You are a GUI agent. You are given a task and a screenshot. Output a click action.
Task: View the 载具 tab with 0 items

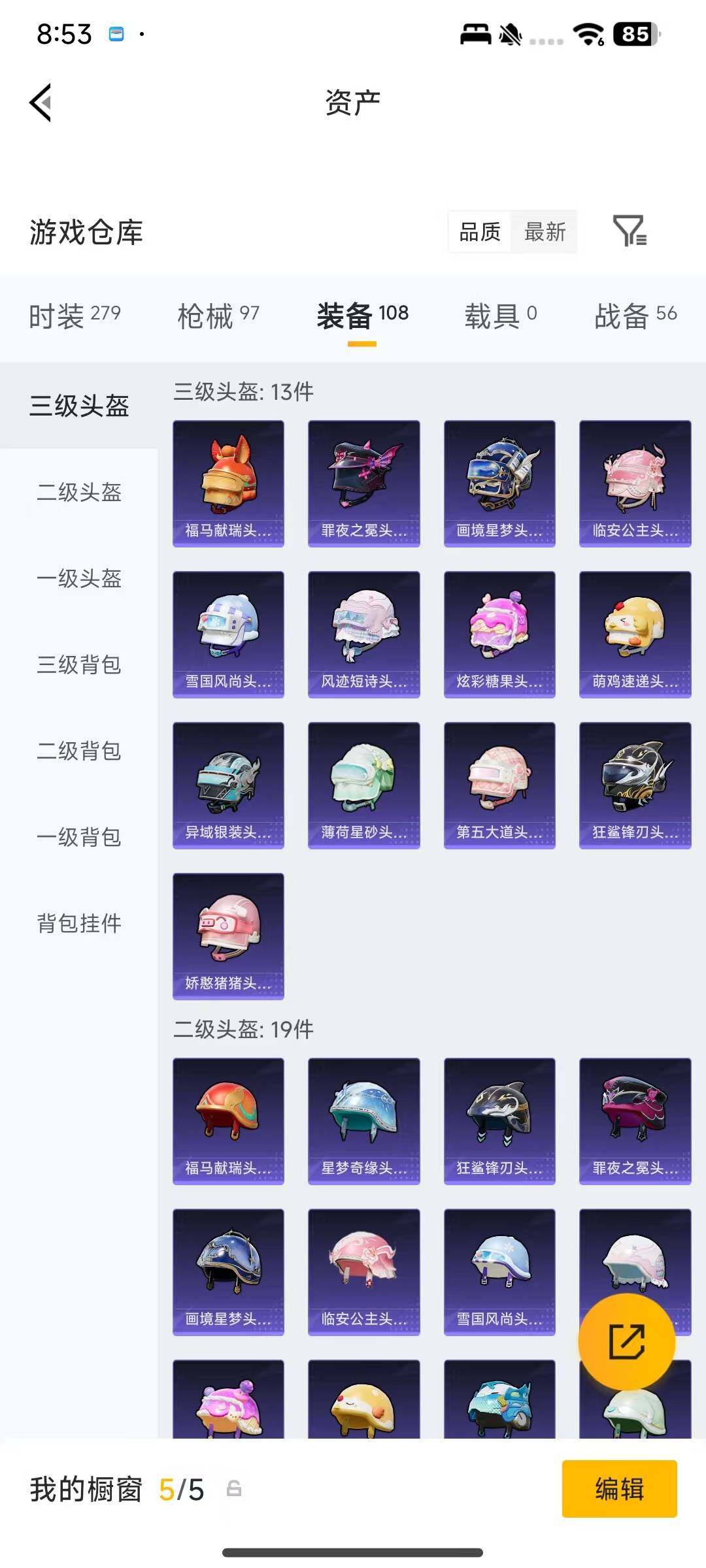click(x=500, y=315)
